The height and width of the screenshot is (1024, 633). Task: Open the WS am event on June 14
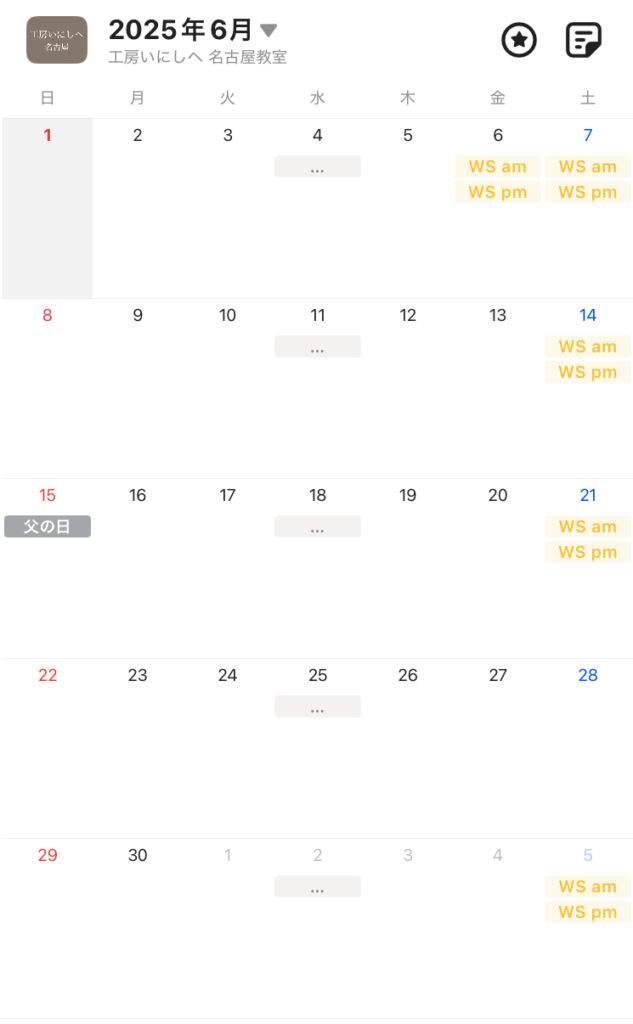click(x=588, y=346)
